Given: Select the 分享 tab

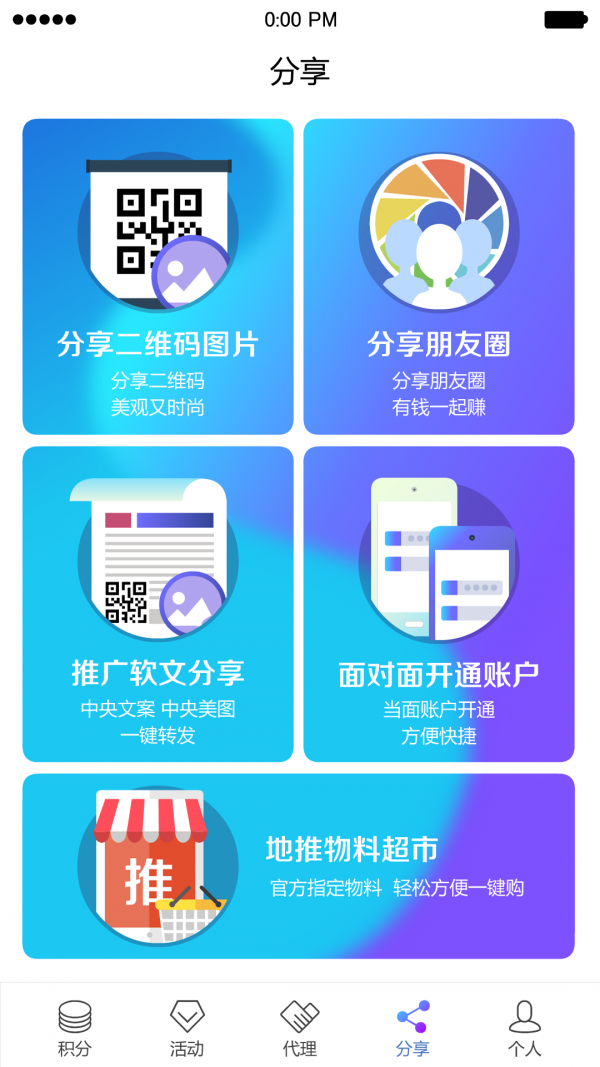Looking at the screenshot, I should click(412, 1027).
